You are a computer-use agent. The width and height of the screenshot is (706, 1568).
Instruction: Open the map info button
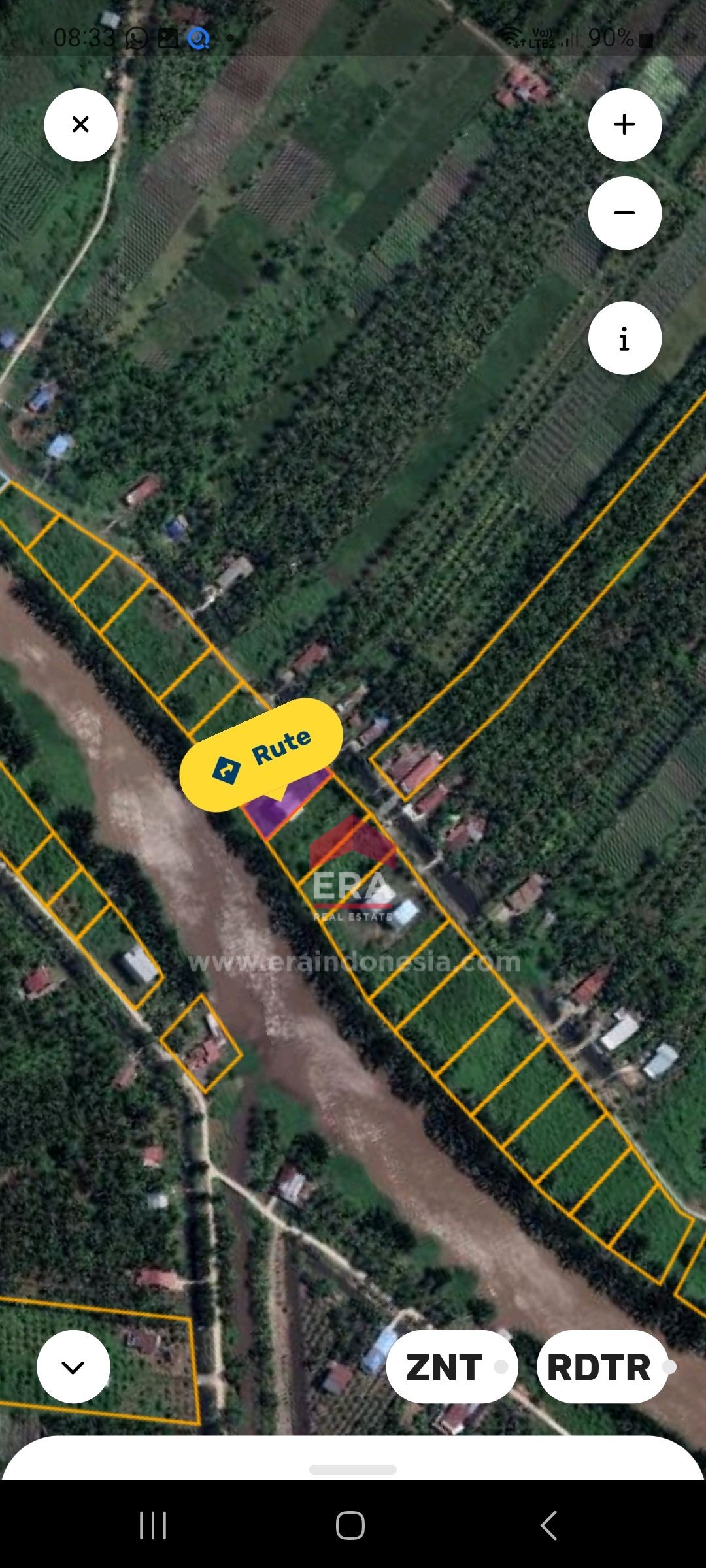point(624,338)
